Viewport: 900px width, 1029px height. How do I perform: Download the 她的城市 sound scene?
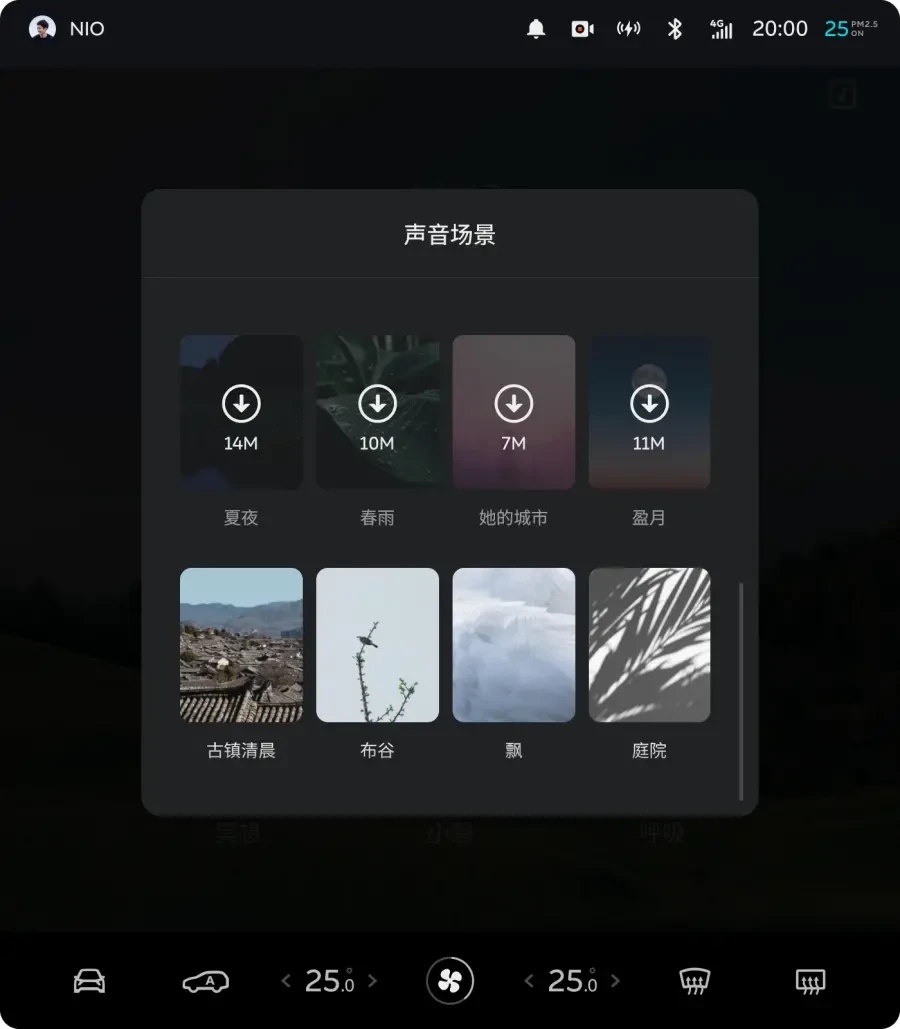point(513,405)
